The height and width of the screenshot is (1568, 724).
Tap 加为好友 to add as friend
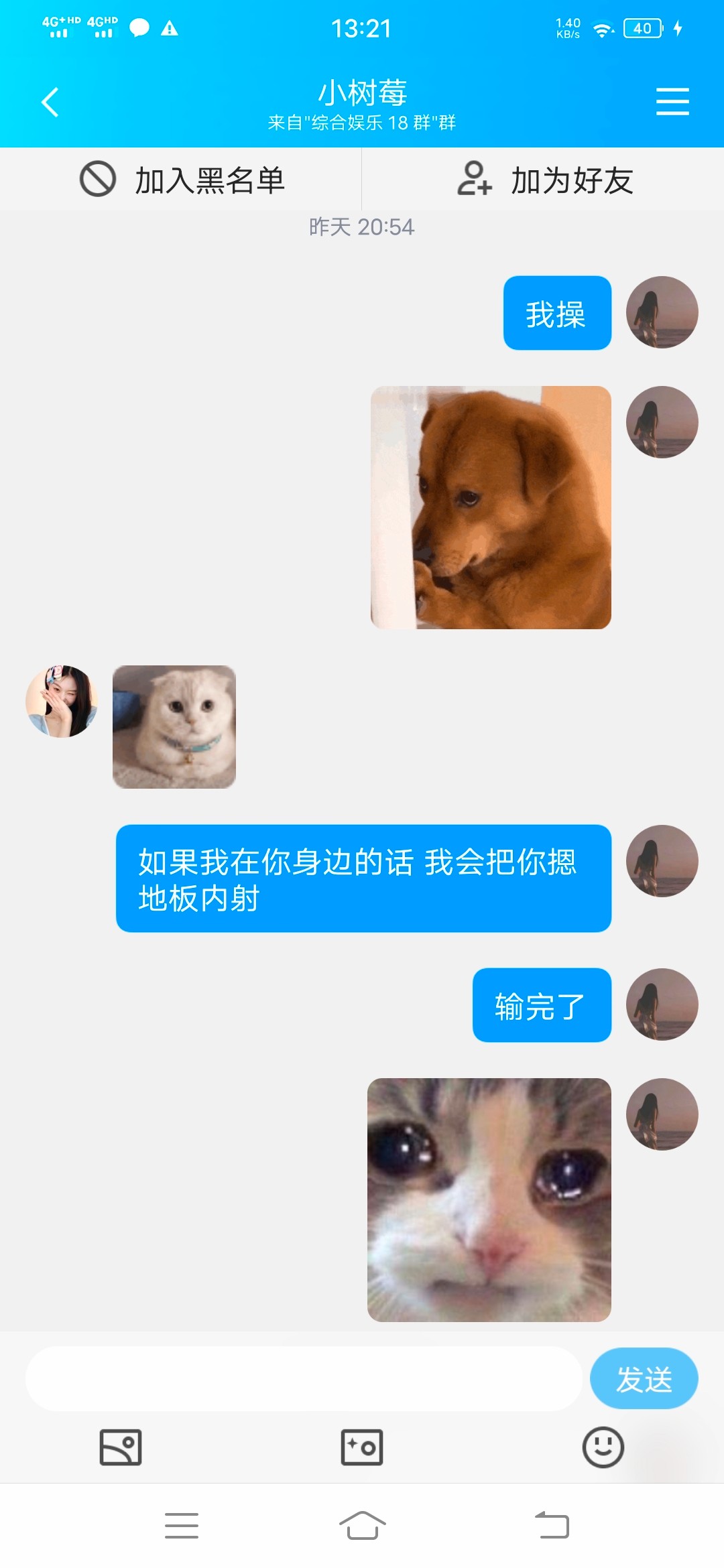[x=544, y=180]
